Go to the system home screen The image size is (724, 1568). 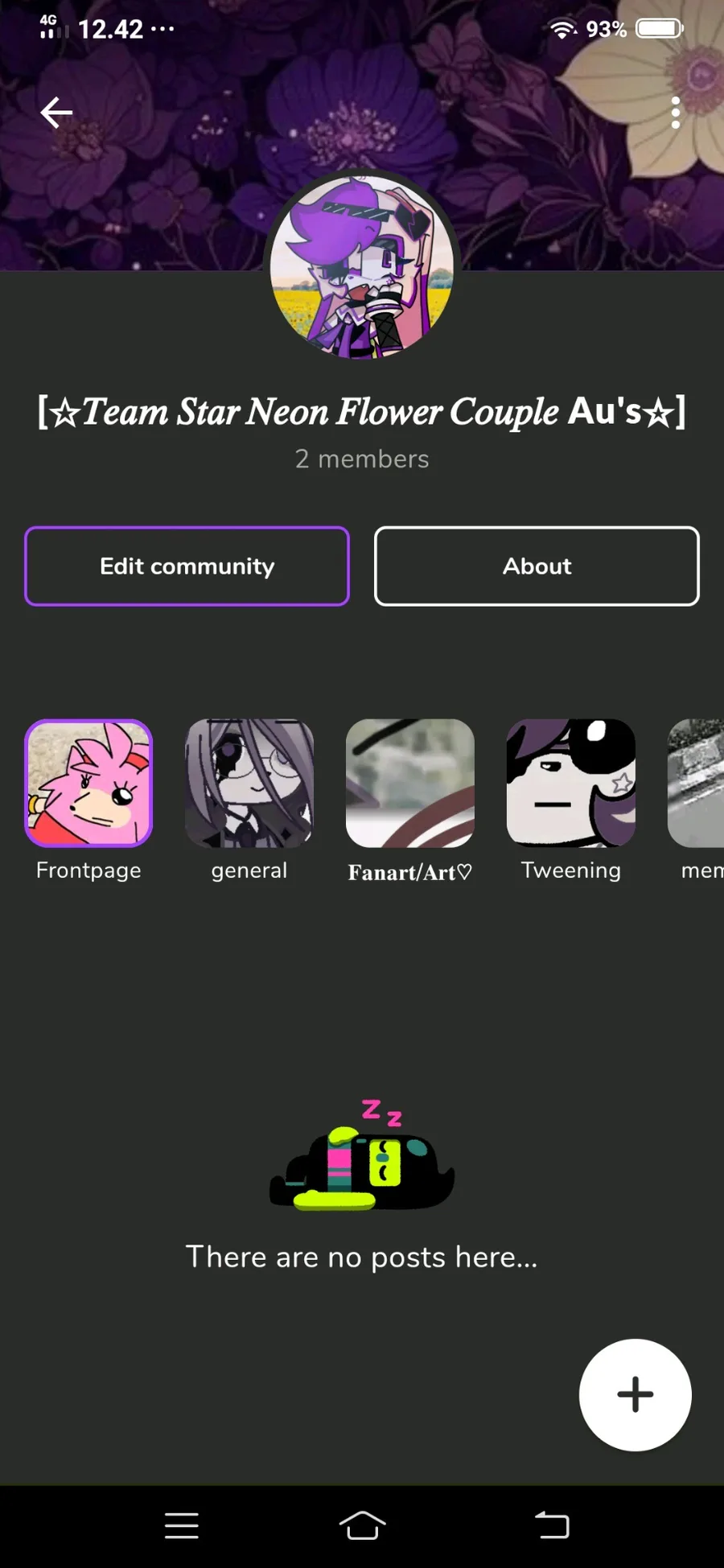(x=362, y=1525)
